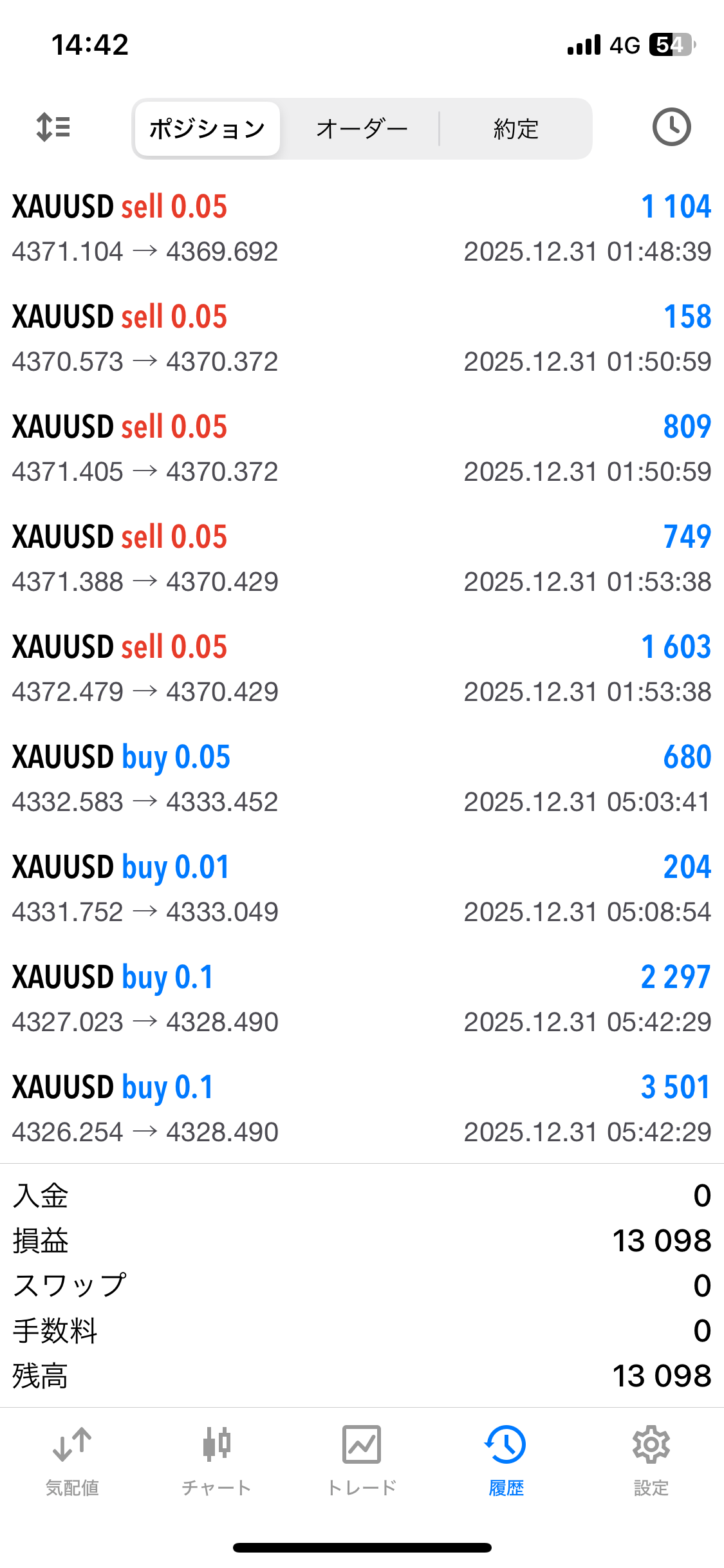Open the sort order icon
Screen dimensions: 724x1568
[x=53, y=127]
